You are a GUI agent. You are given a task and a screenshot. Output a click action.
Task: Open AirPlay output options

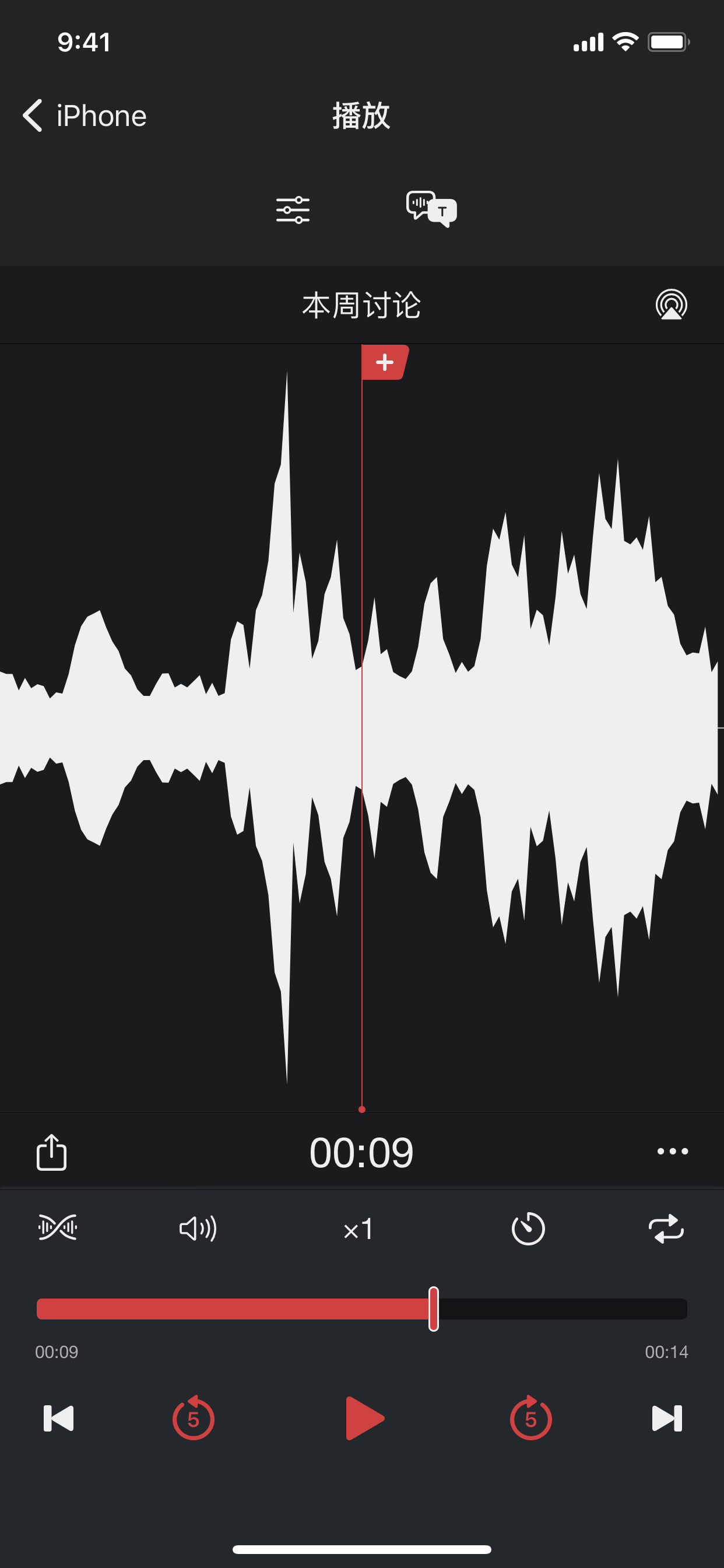click(671, 304)
